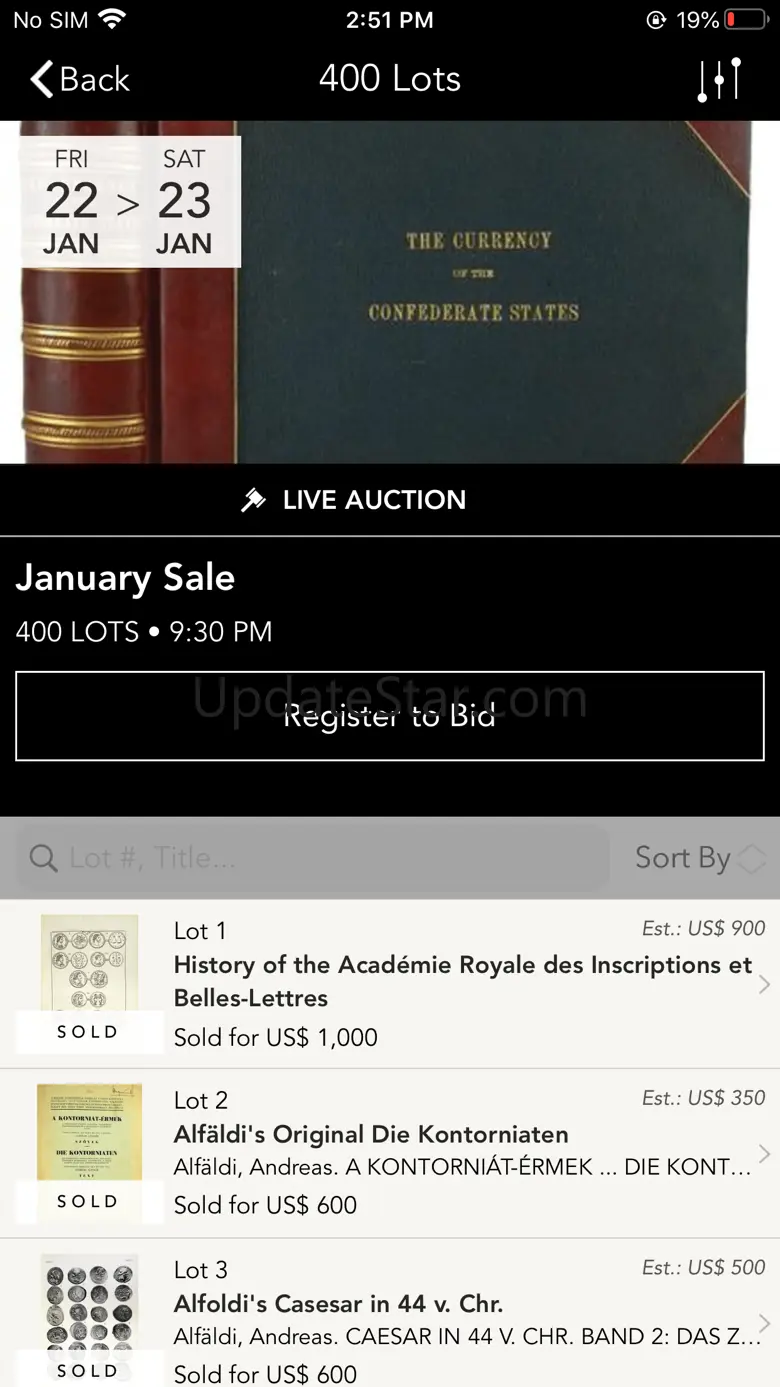The height and width of the screenshot is (1387, 780).
Task: Open the Sort By dropdown
Action: point(699,858)
